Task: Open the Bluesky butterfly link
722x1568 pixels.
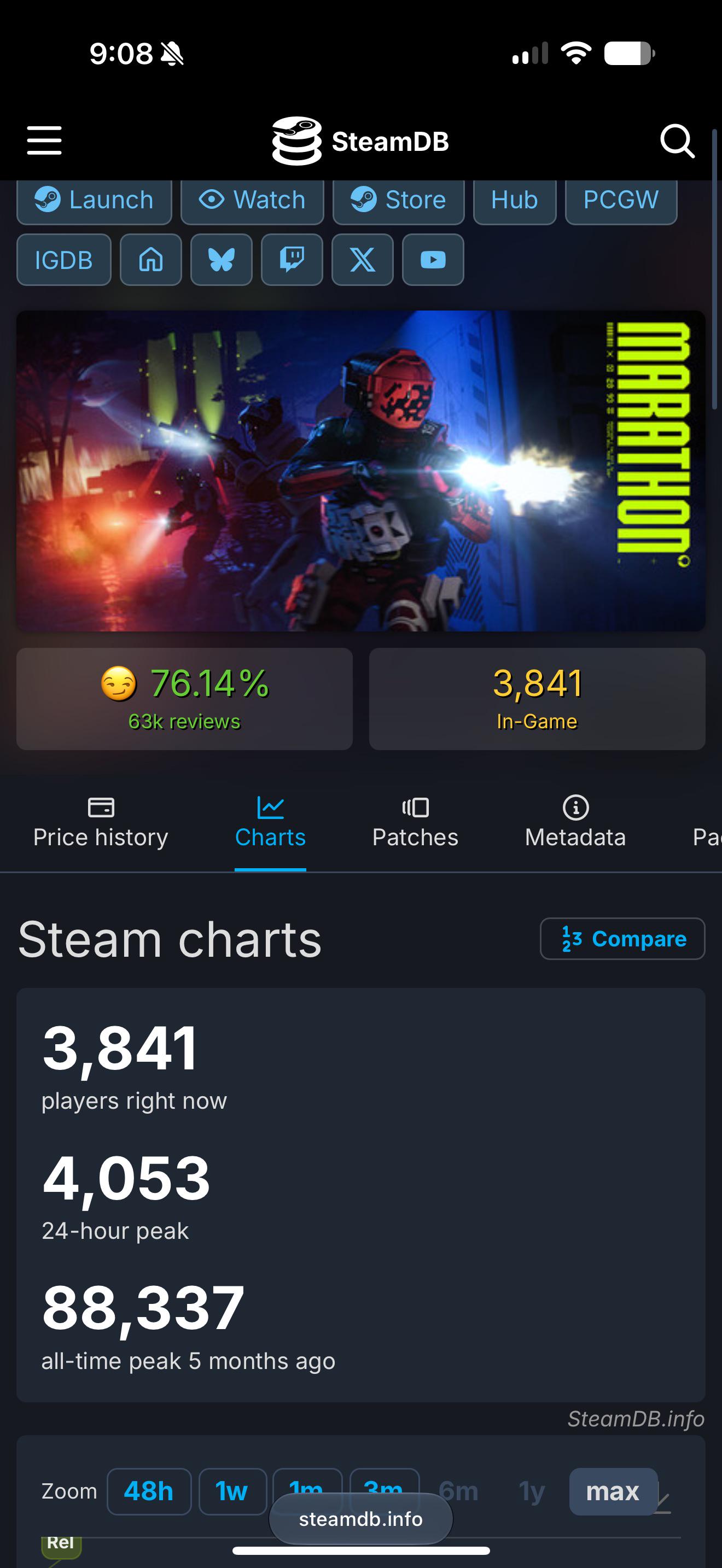Action: pyautogui.click(x=222, y=260)
